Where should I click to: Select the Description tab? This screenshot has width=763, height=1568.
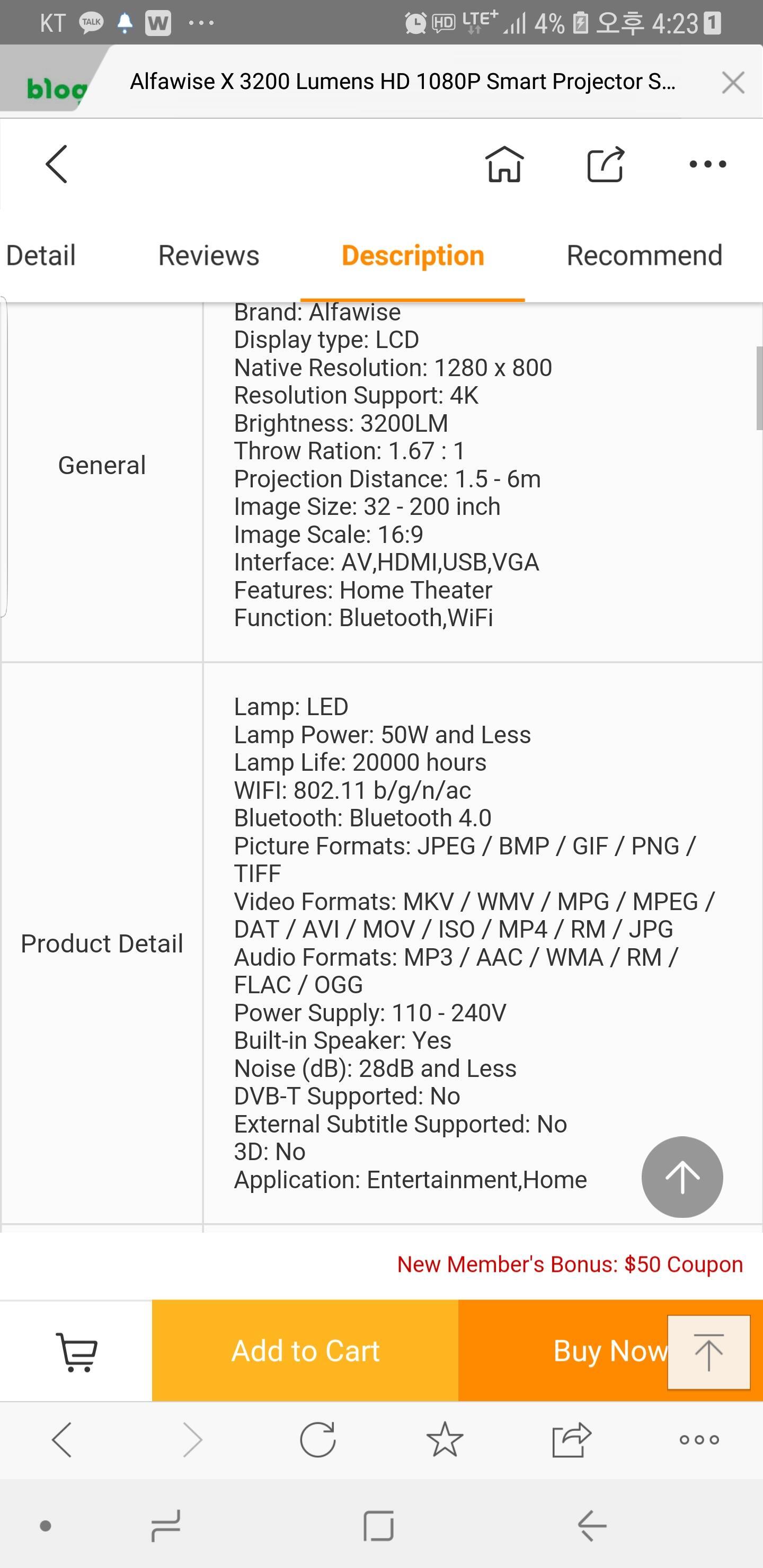point(413,255)
